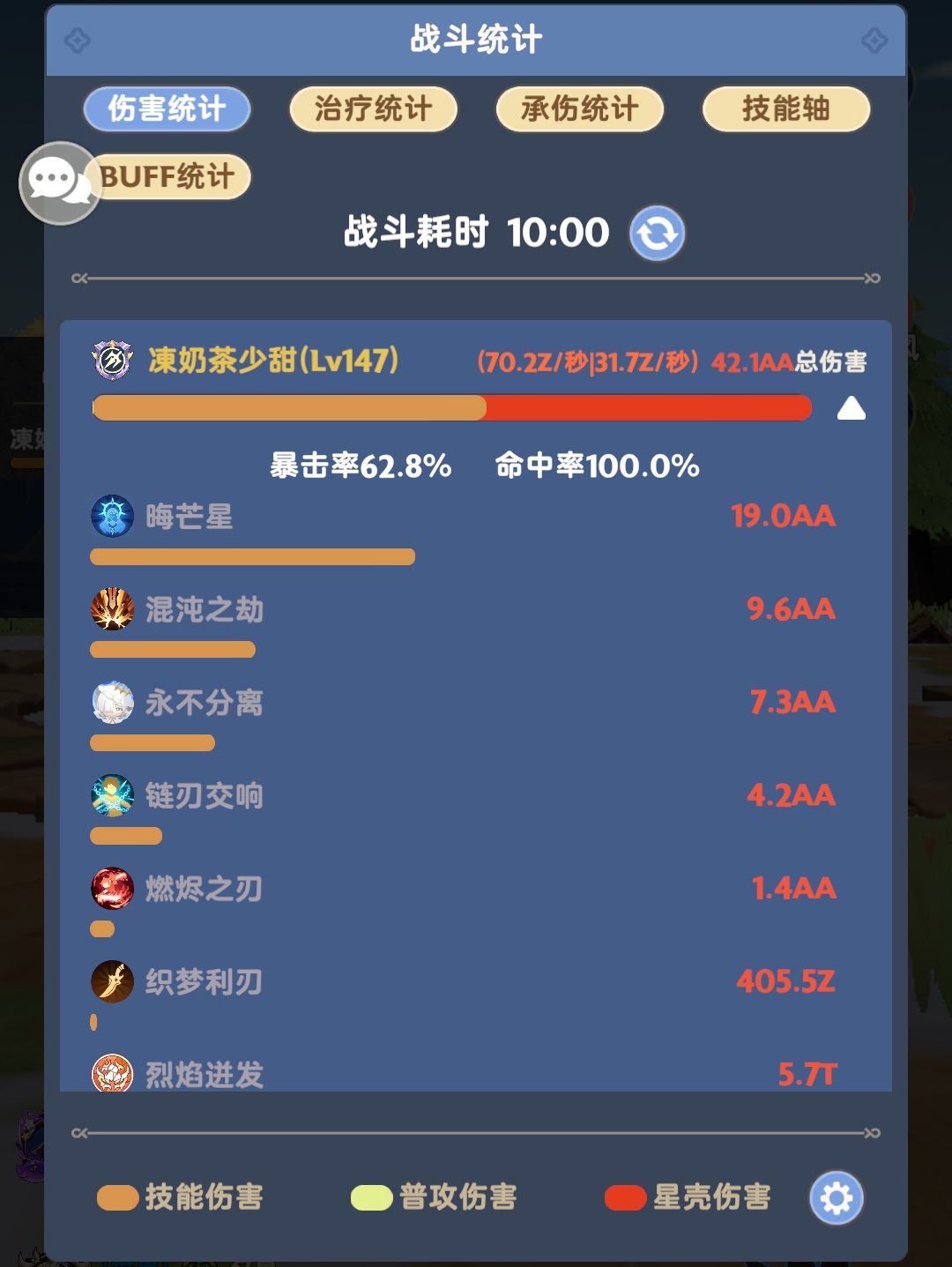This screenshot has height=1267, width=952.
Task: Open the settings gear at bottom right
Action: click(835, 1197)
